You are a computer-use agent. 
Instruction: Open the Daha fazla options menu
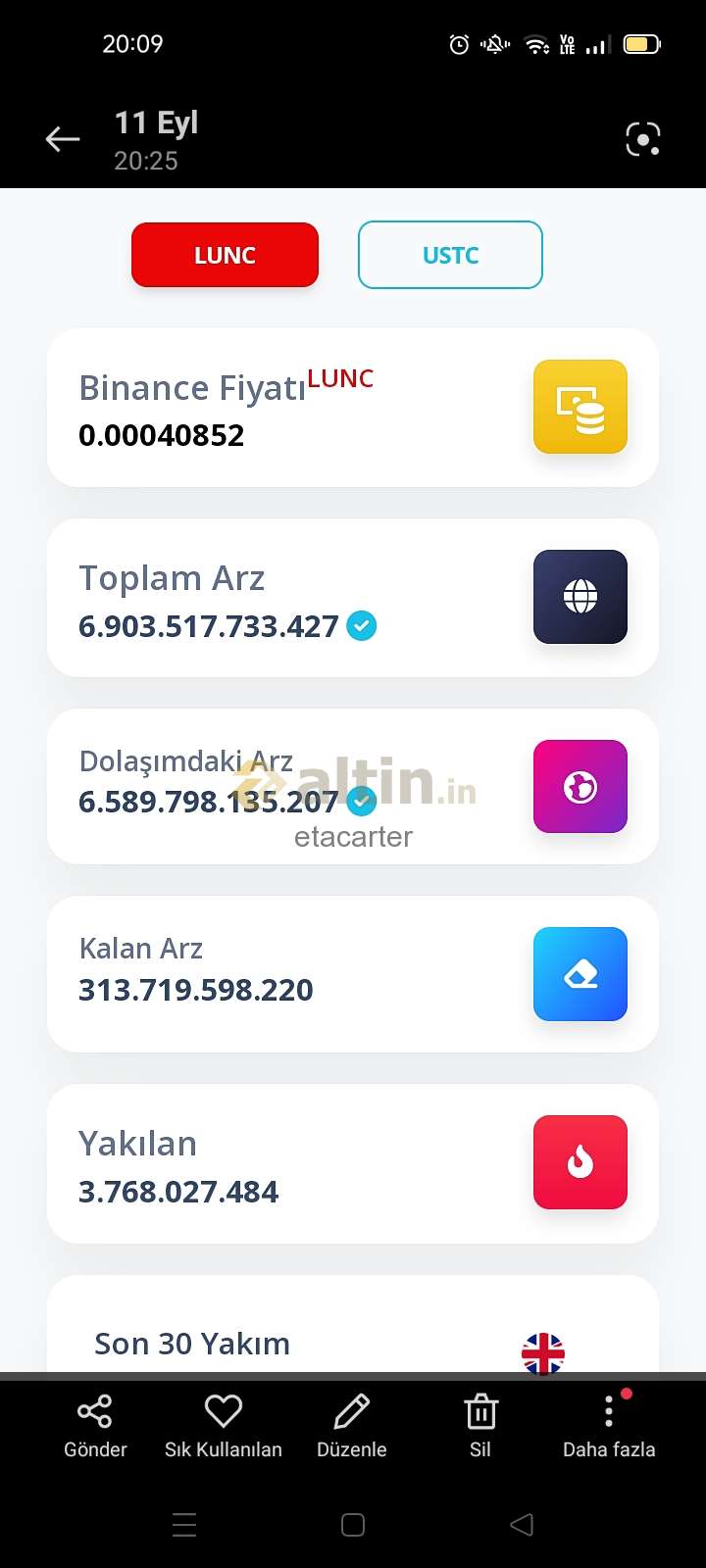coord(609,1426)
